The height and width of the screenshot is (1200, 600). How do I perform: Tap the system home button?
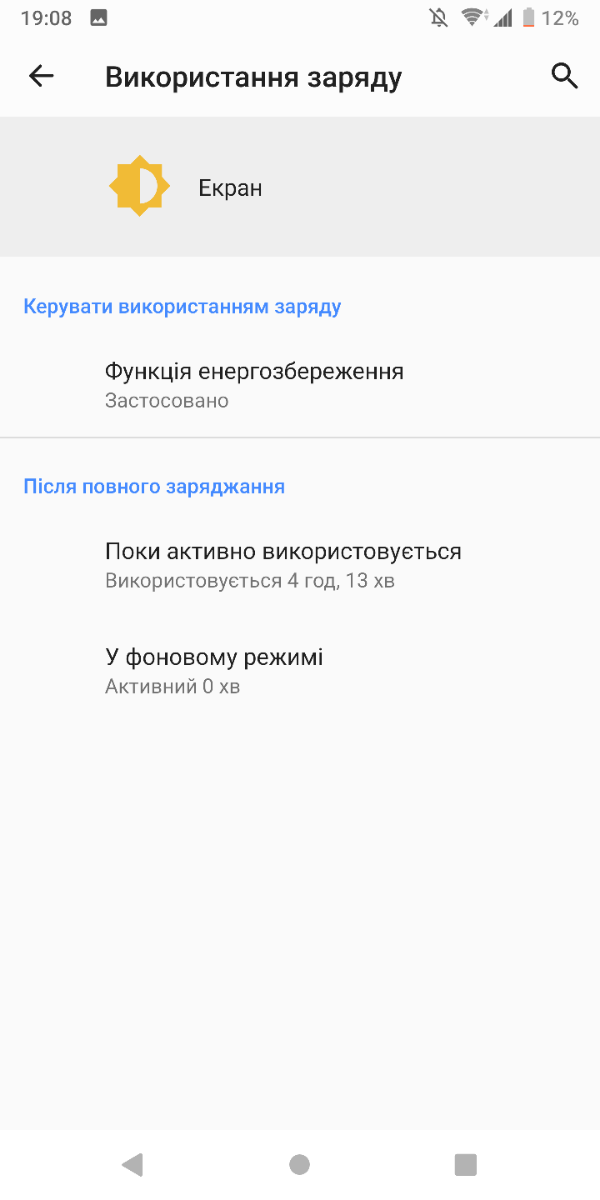pos(299,1164)
